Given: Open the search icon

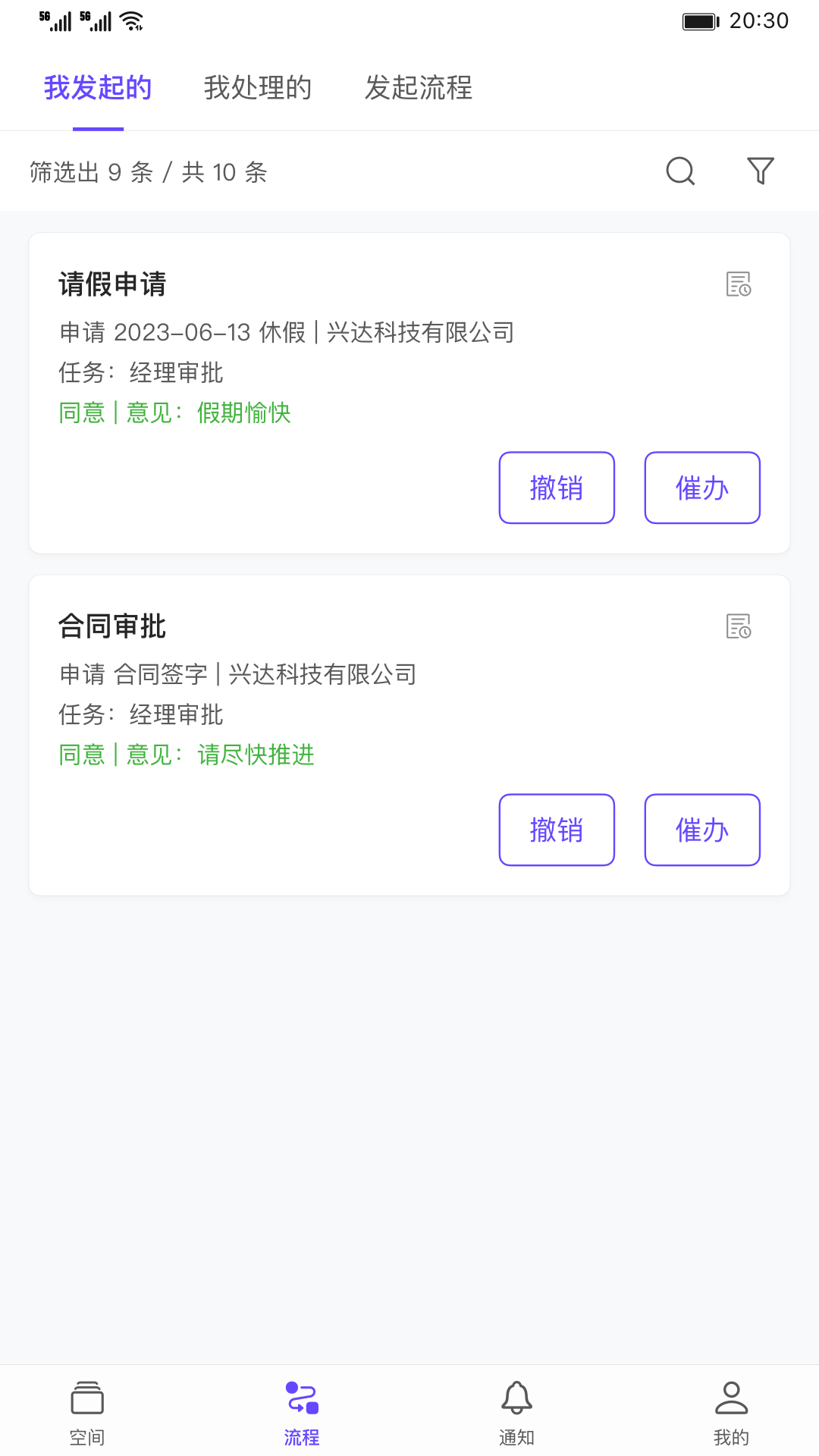Looking at the screenshot, I should click(x=680, y=172).
